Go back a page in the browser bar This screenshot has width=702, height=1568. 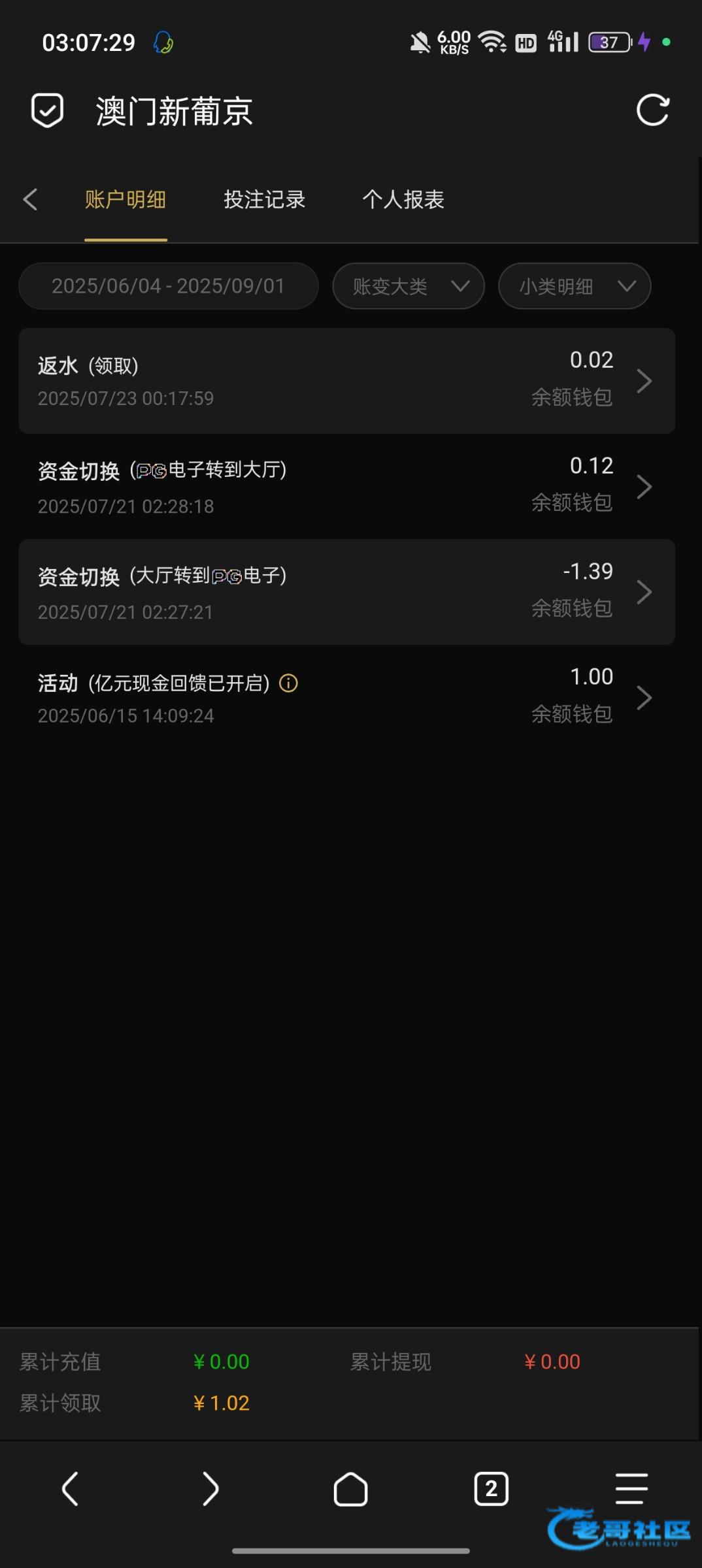pos(70,1489)
